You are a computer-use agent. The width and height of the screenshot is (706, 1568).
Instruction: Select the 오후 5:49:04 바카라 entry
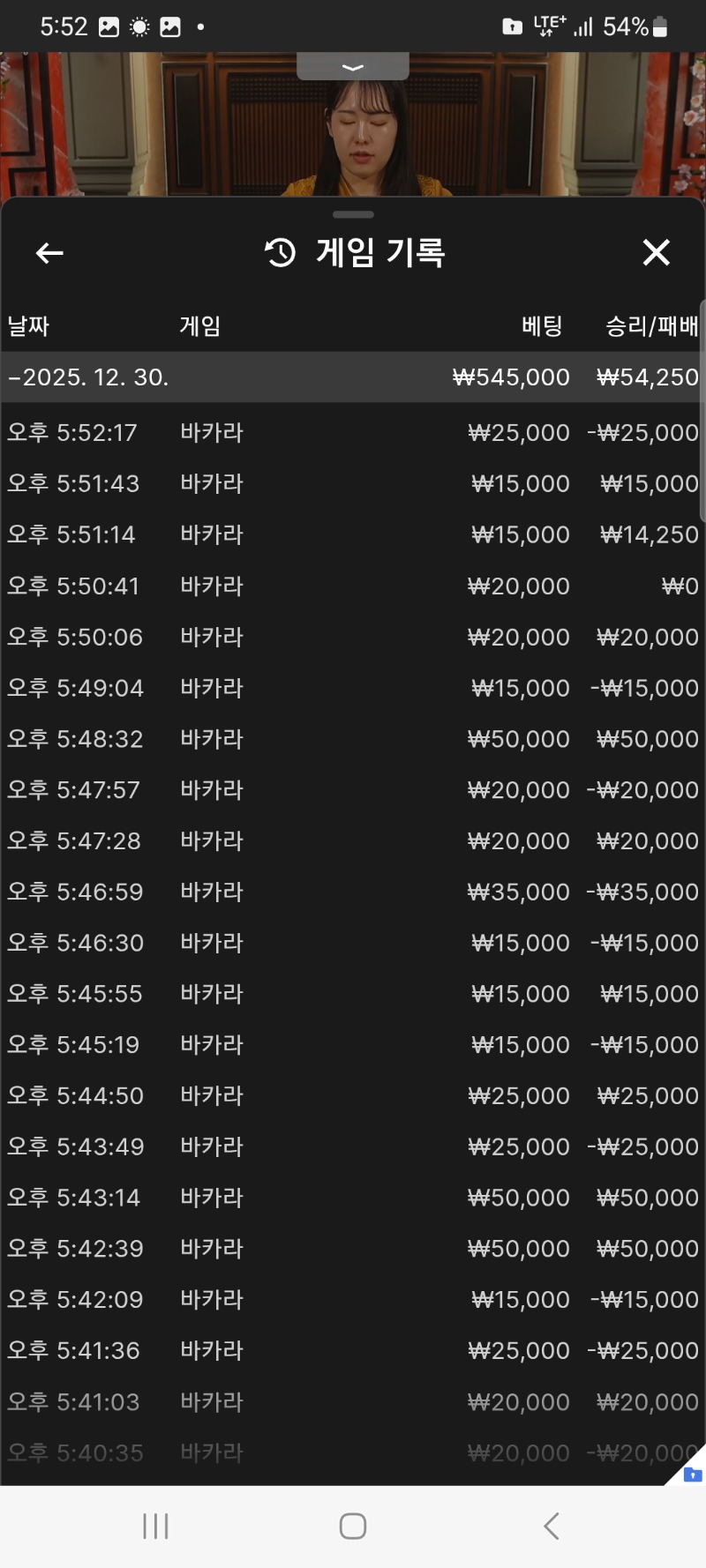353,688
